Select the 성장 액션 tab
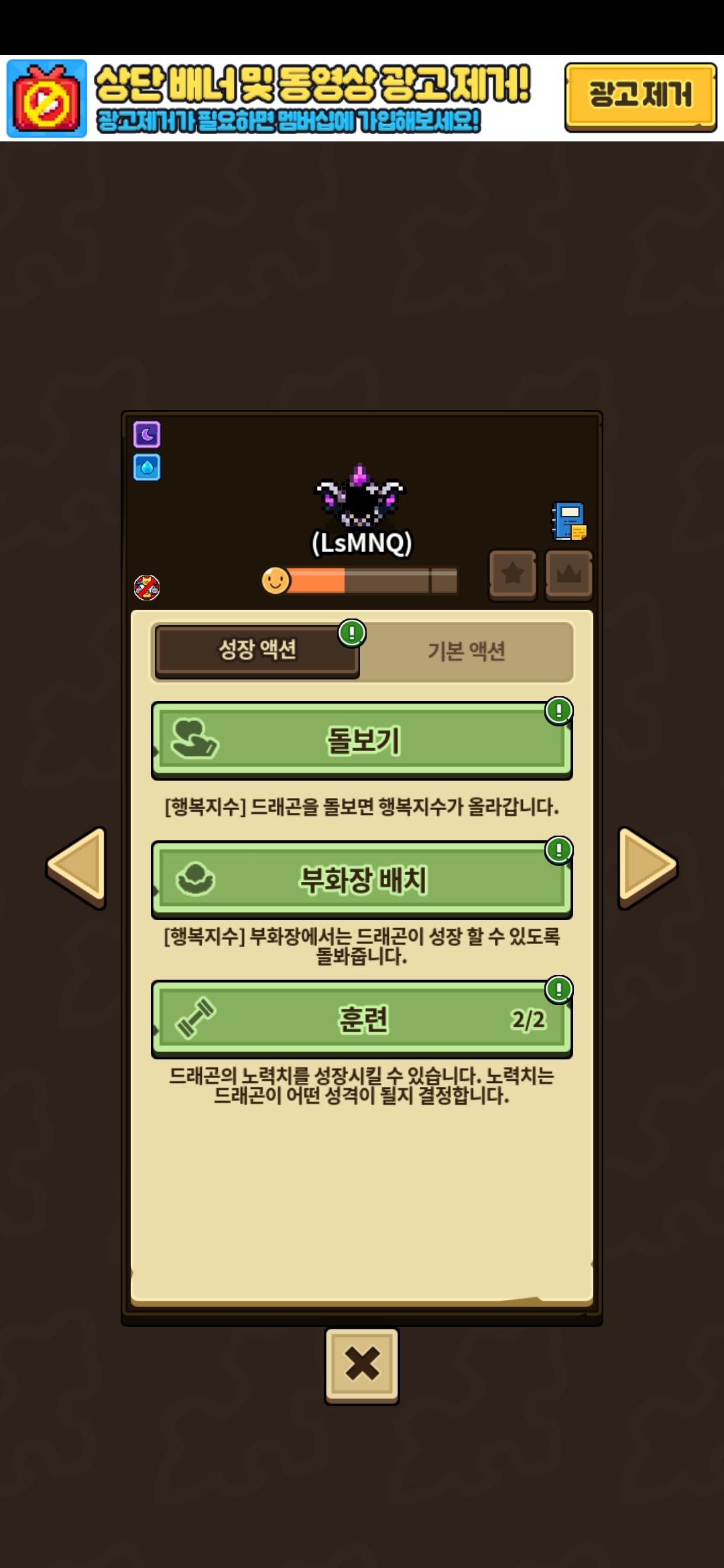 point(257,650)
